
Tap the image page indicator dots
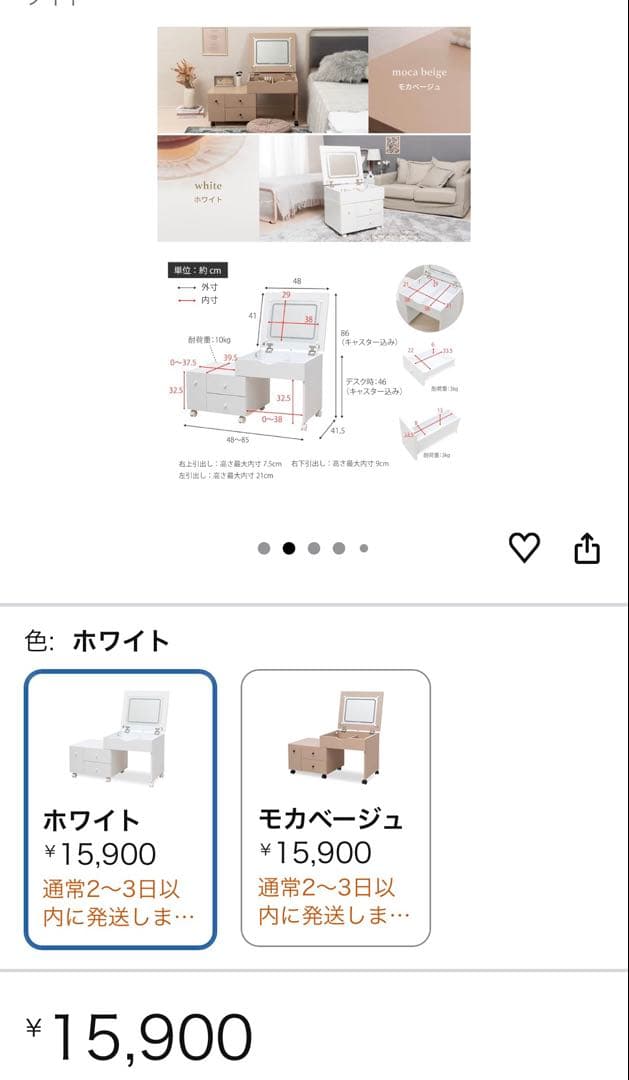coord(313,548)
